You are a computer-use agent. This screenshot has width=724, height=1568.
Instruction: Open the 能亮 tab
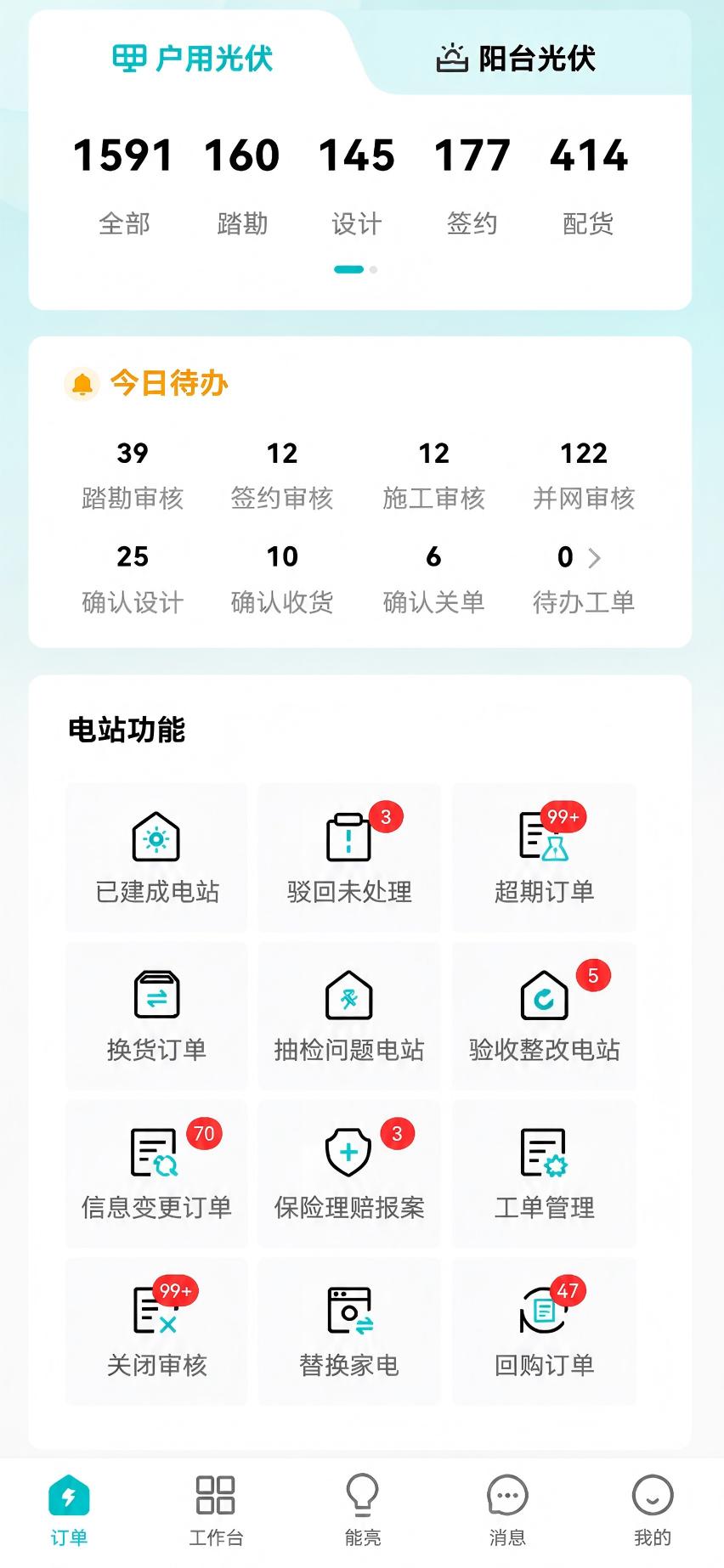point(363,1511)
